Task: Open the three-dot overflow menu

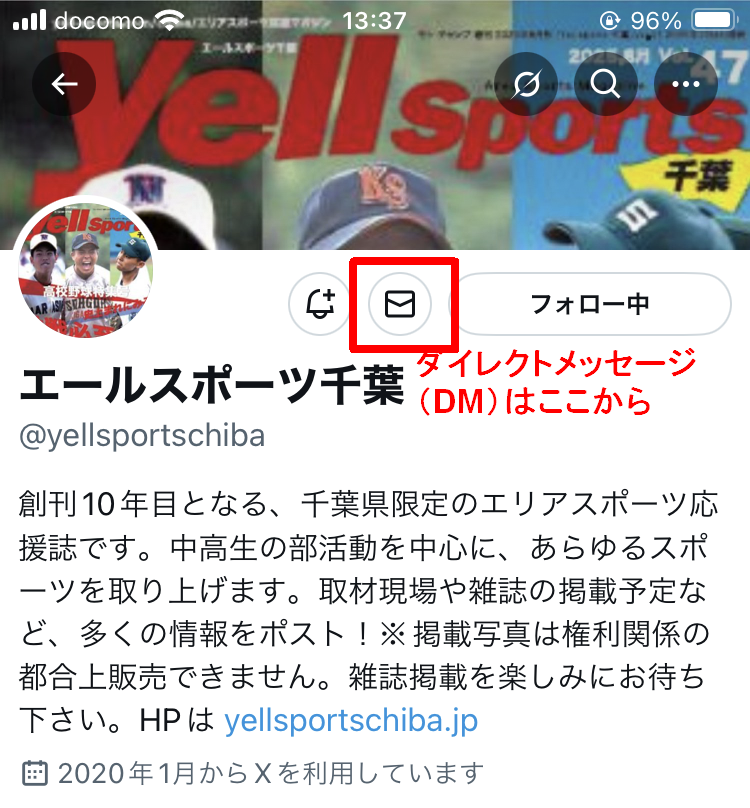Action: pyautogui.click(x=686, y=84)
